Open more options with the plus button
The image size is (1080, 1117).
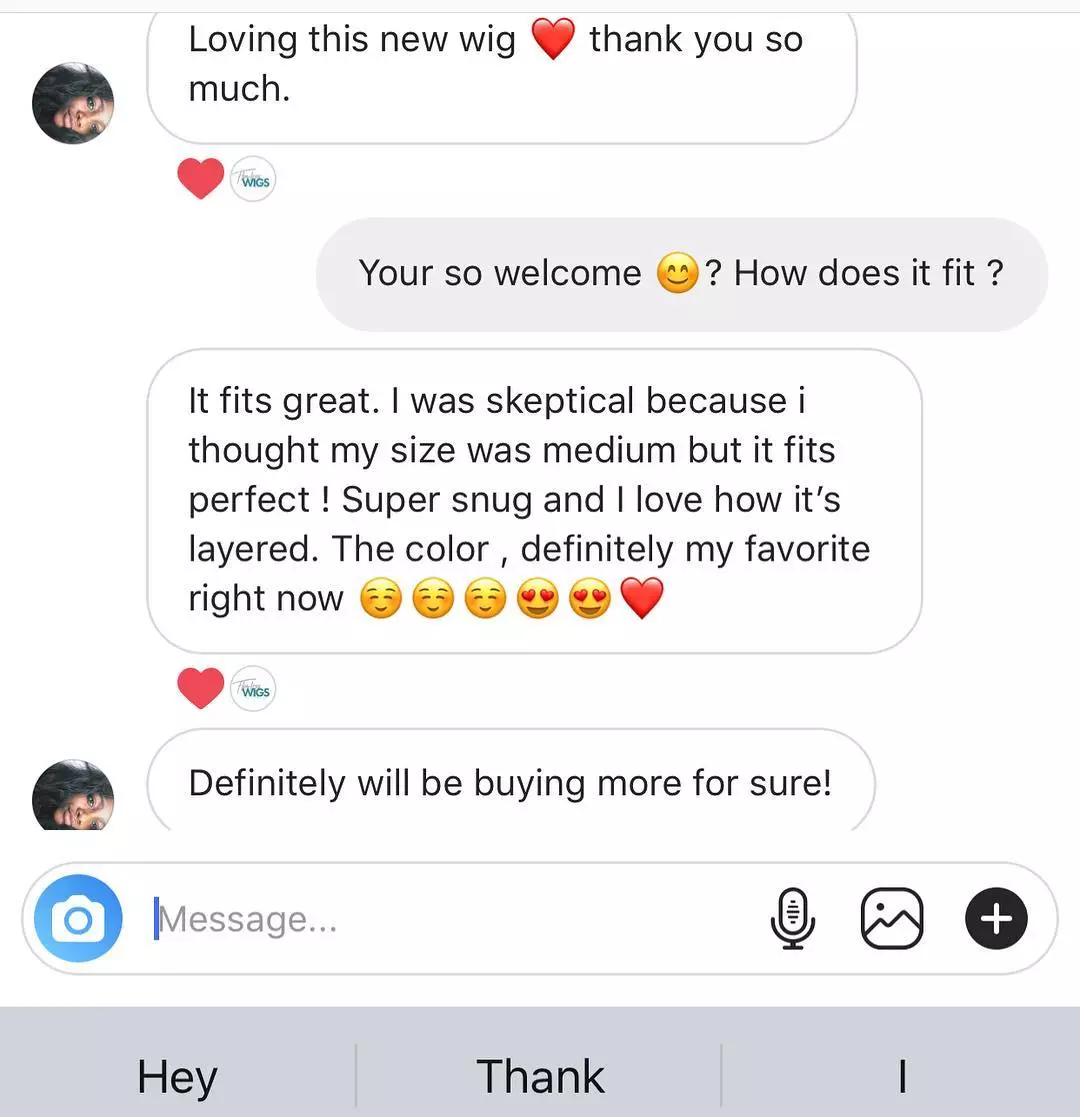point(996,918)
